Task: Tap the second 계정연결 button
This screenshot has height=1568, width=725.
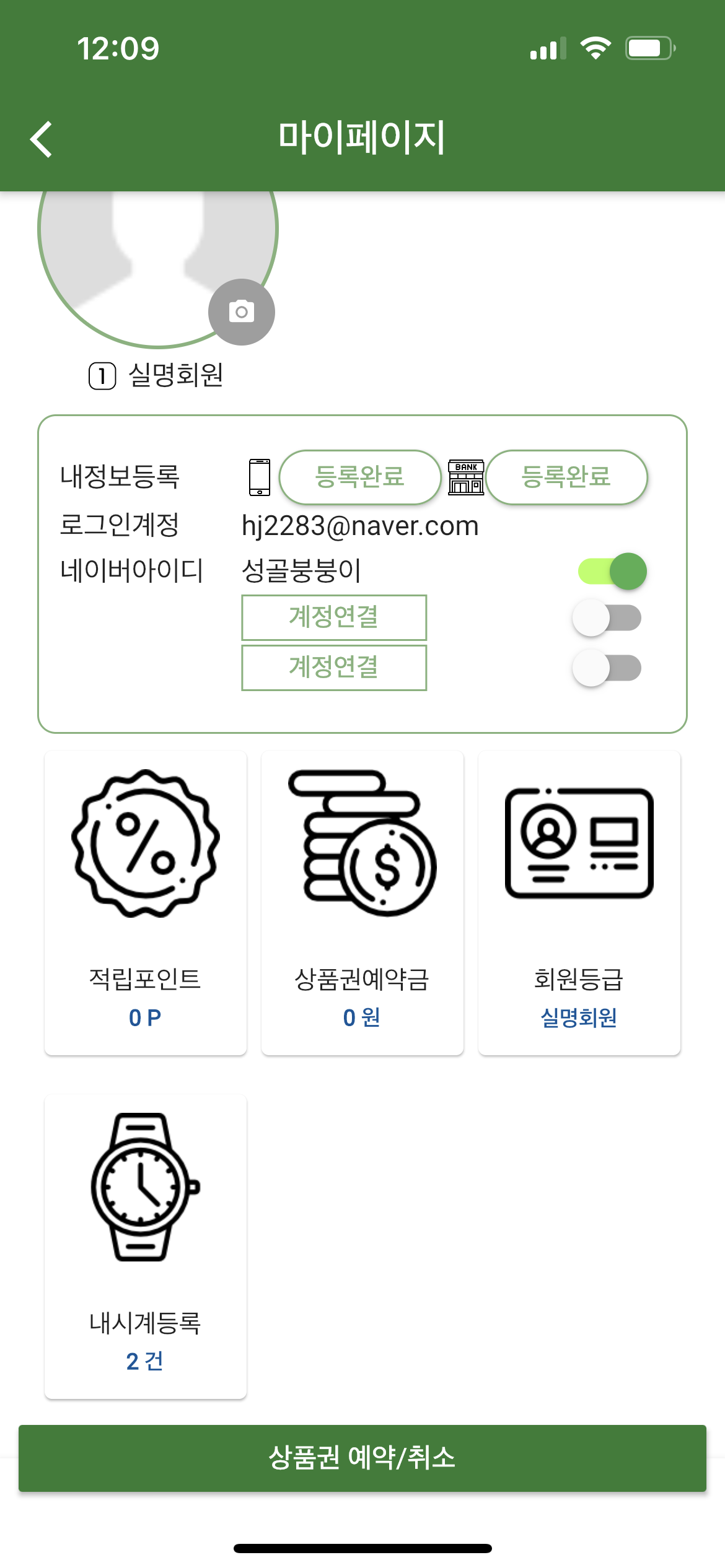Action: pos(334,668)
